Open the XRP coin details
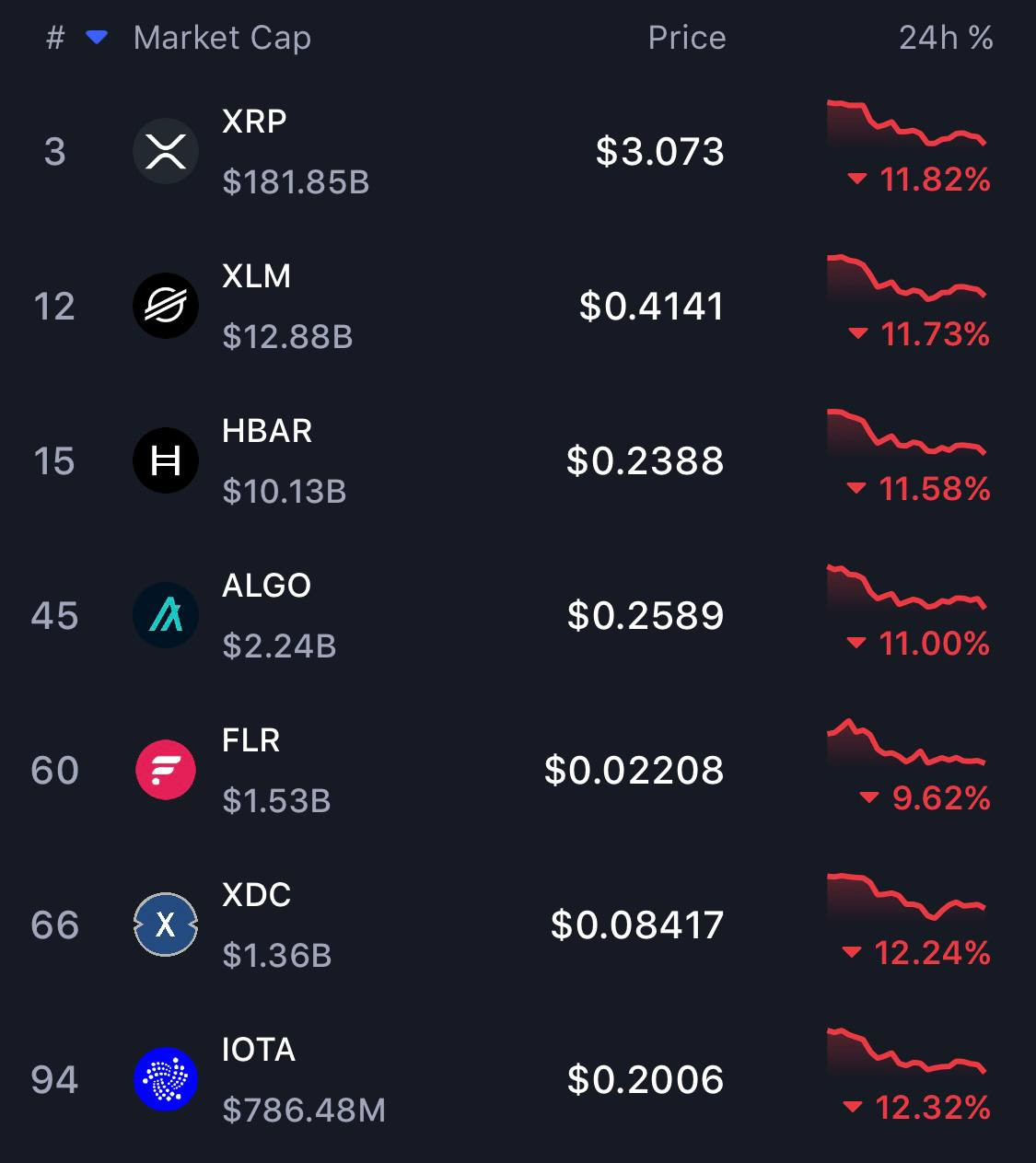The image size is (1036, 1163). (x=254, y=122)
